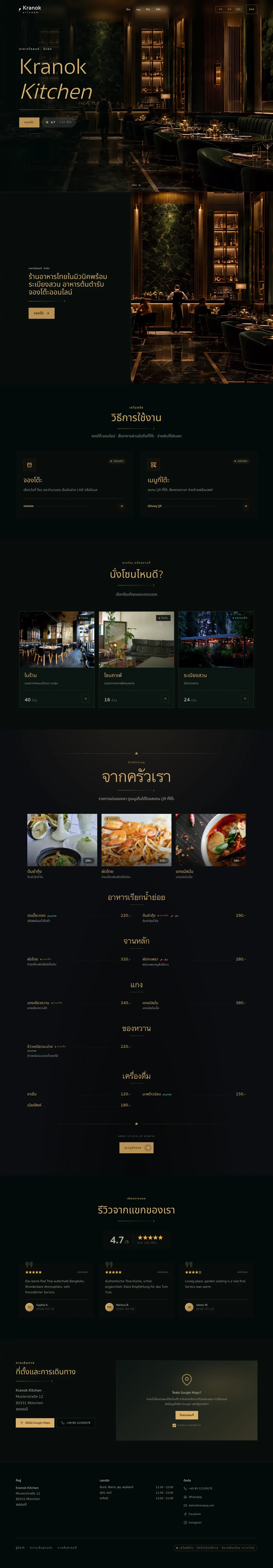Open the รีวิว link in top navigation
Viewport: 273px width, 1568px height.
[148, 9]
